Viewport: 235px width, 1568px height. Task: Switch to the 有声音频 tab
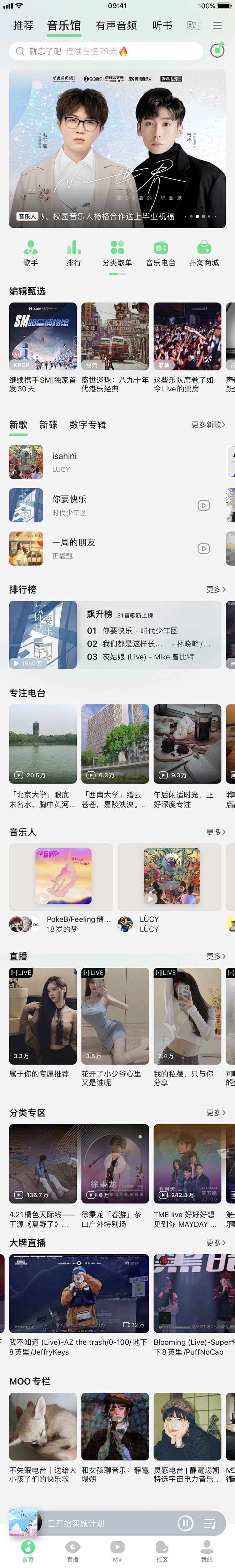click(x=116, y=25)
